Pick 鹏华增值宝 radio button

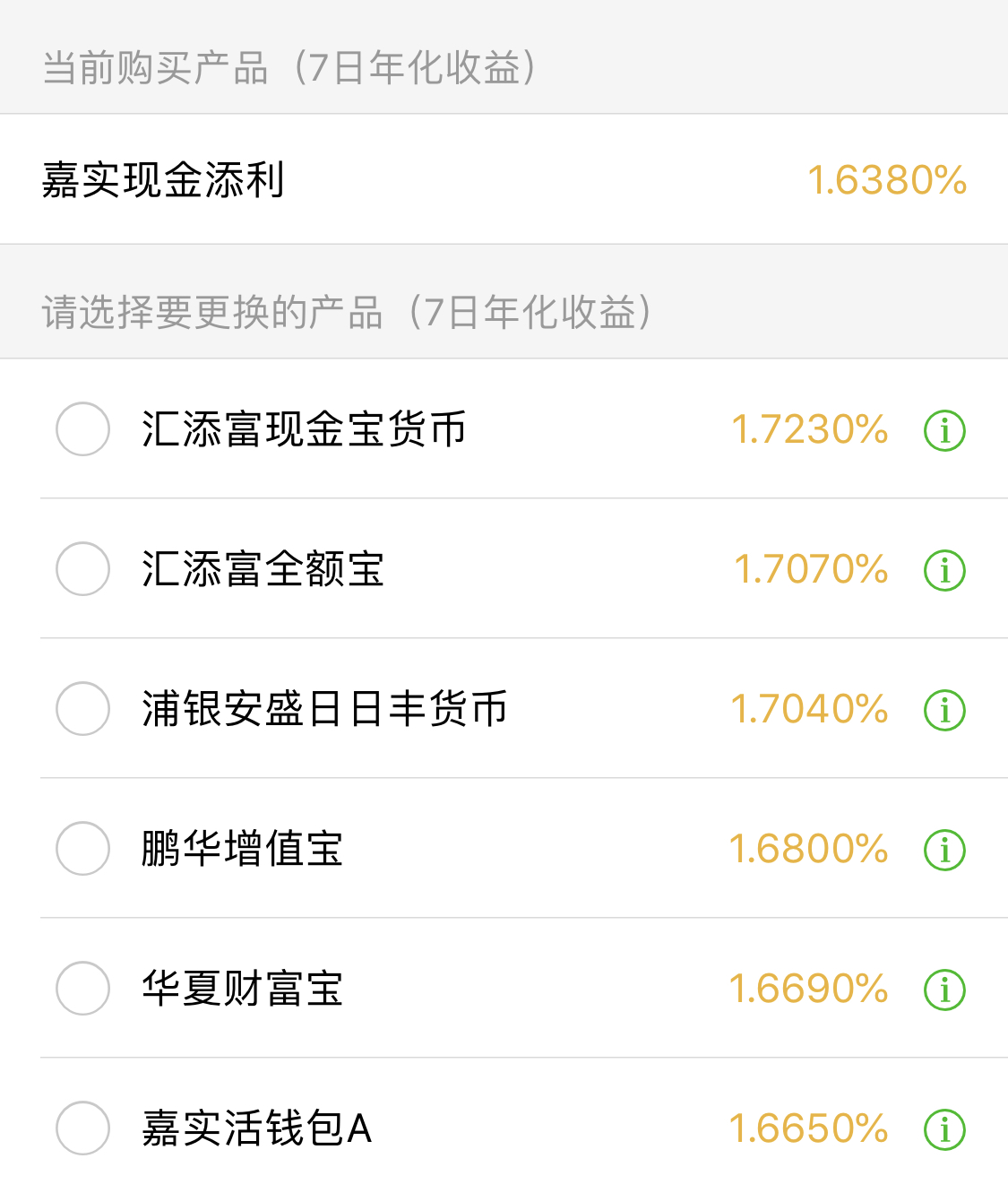82,849
